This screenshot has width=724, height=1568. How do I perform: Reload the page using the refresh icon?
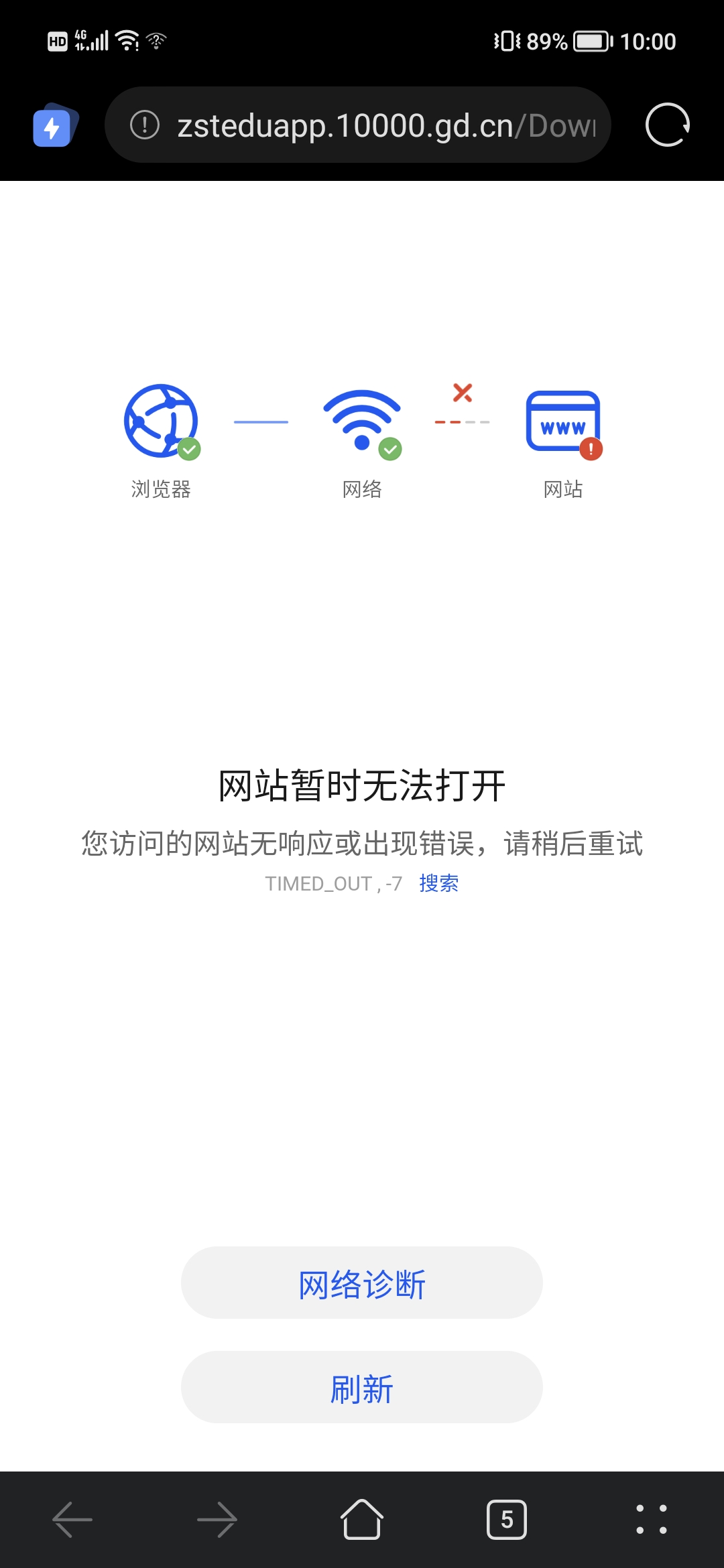point(668,125)
